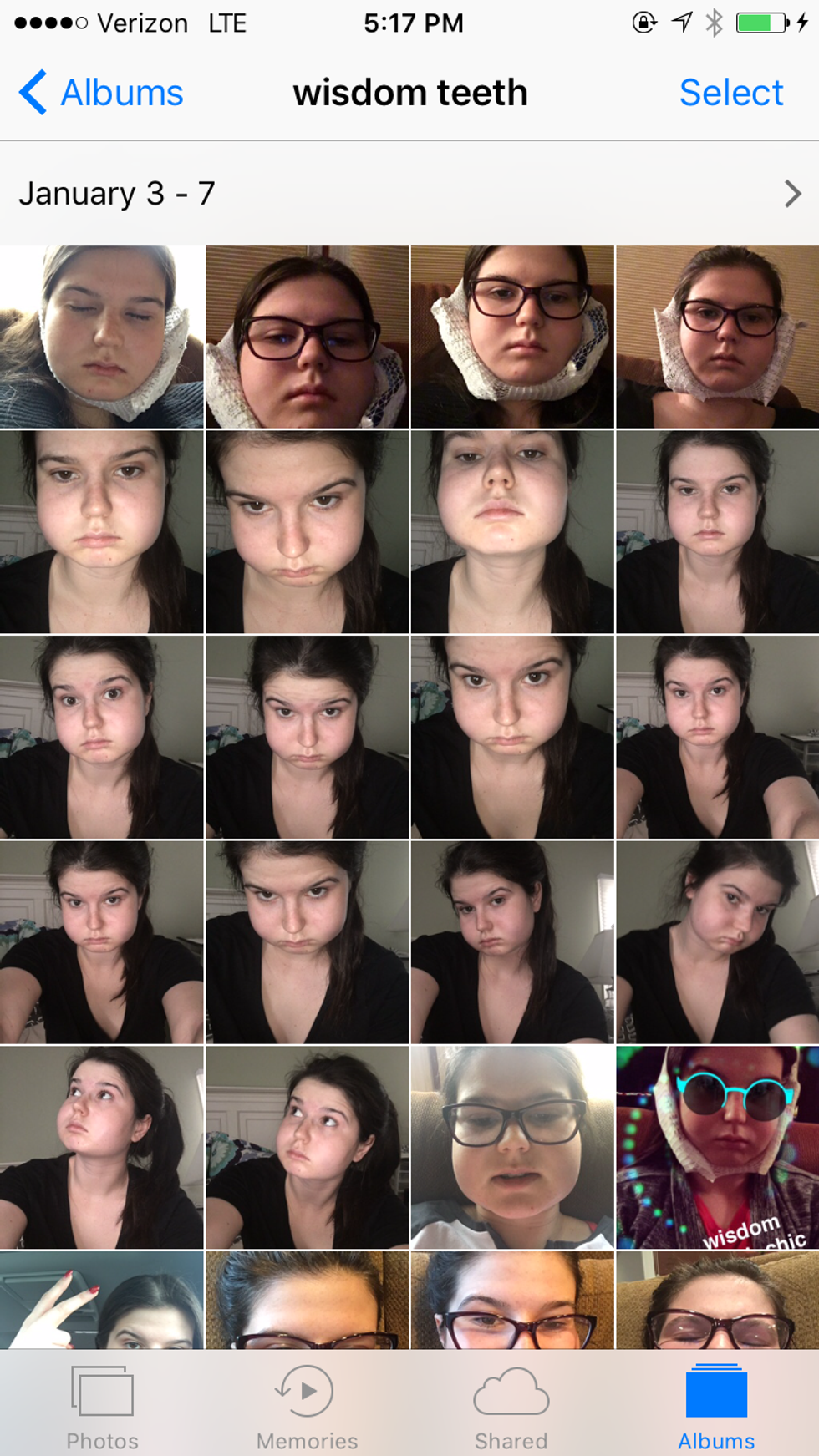
Task: Switch to the Memories tab
Action: click(307, 1406)
